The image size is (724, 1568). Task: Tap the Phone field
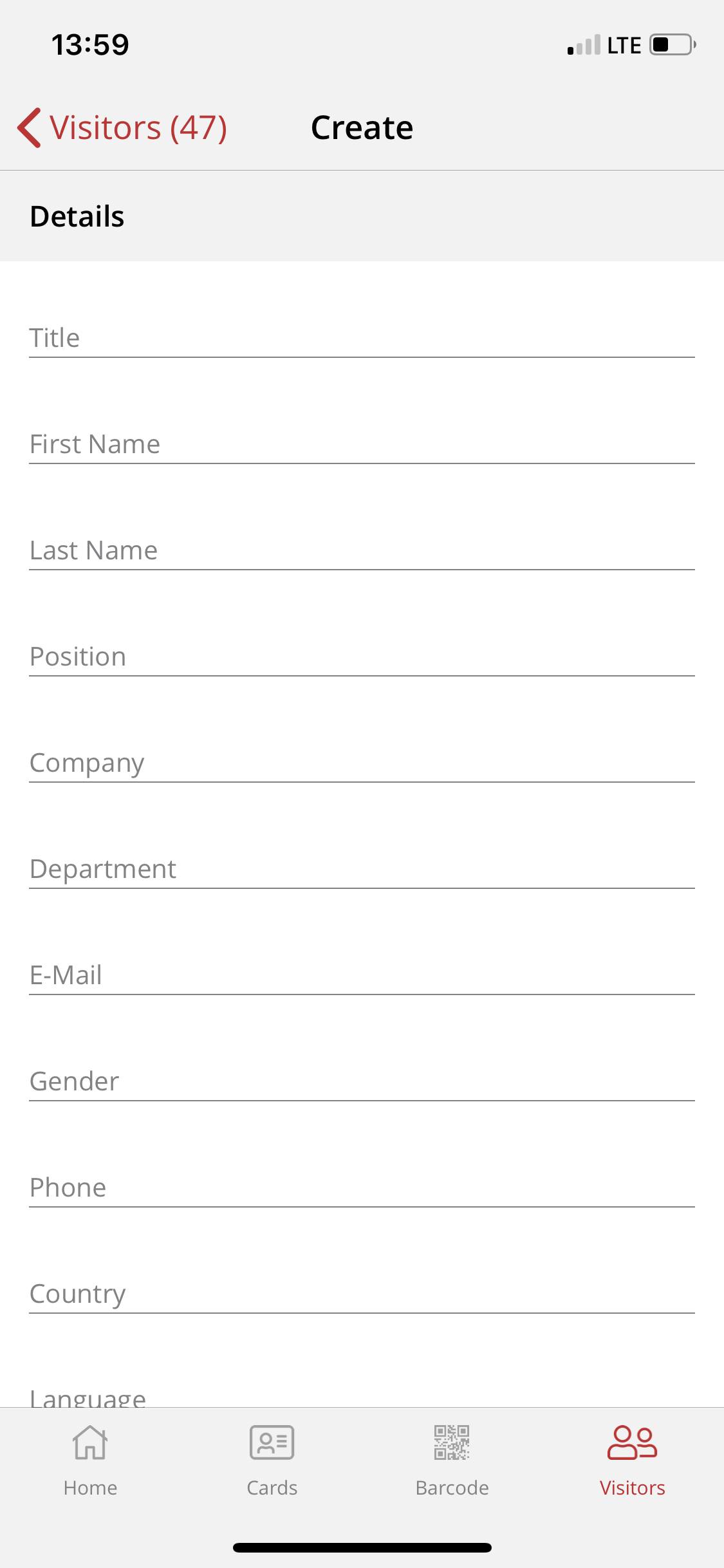click(x=362, y=1188)
